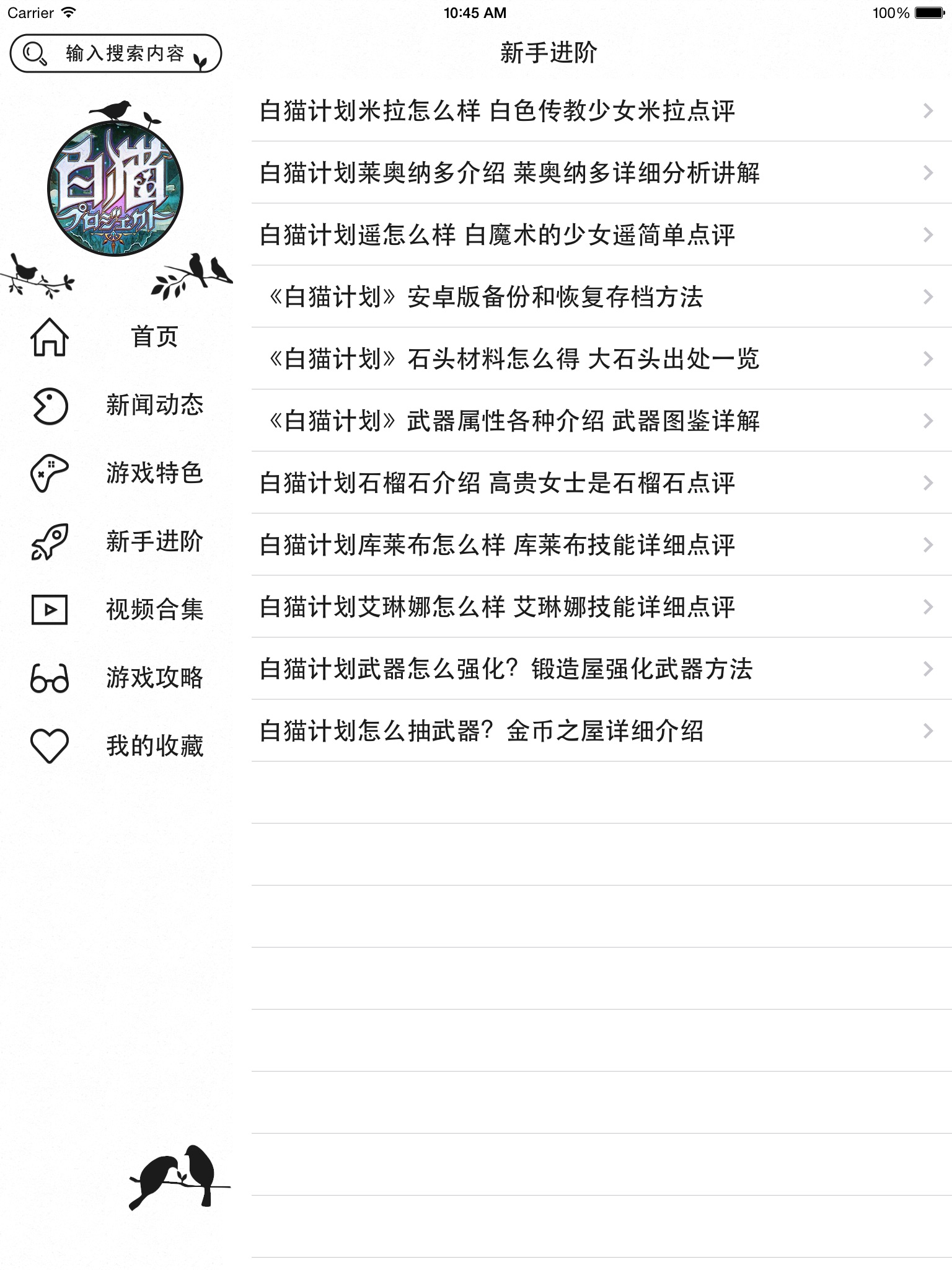Open 石头材料怎么得 article
This screenshot has height=1270, width=952.
pos(601,358)
